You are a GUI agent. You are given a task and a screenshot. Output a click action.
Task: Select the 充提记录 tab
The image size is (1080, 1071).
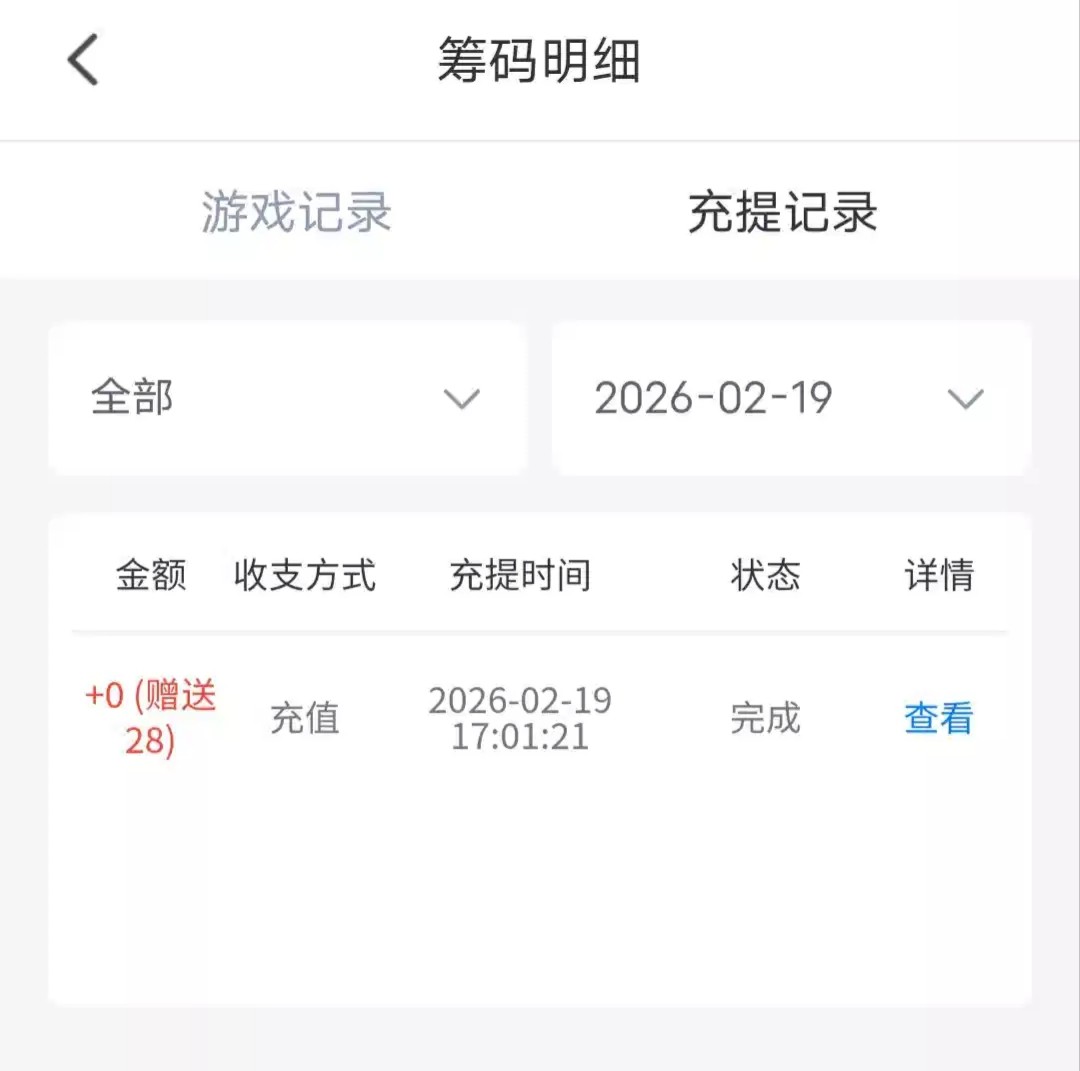[782, 212]
